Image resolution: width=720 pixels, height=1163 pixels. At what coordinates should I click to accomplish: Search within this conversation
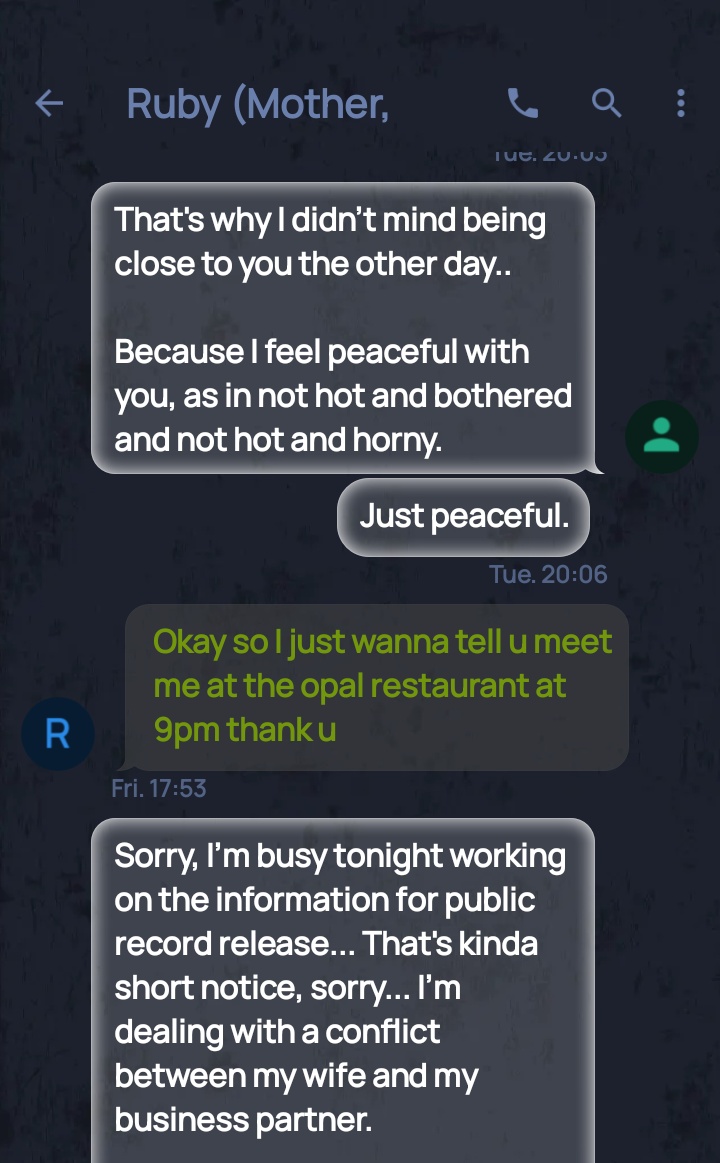click(x=606, y=103)
